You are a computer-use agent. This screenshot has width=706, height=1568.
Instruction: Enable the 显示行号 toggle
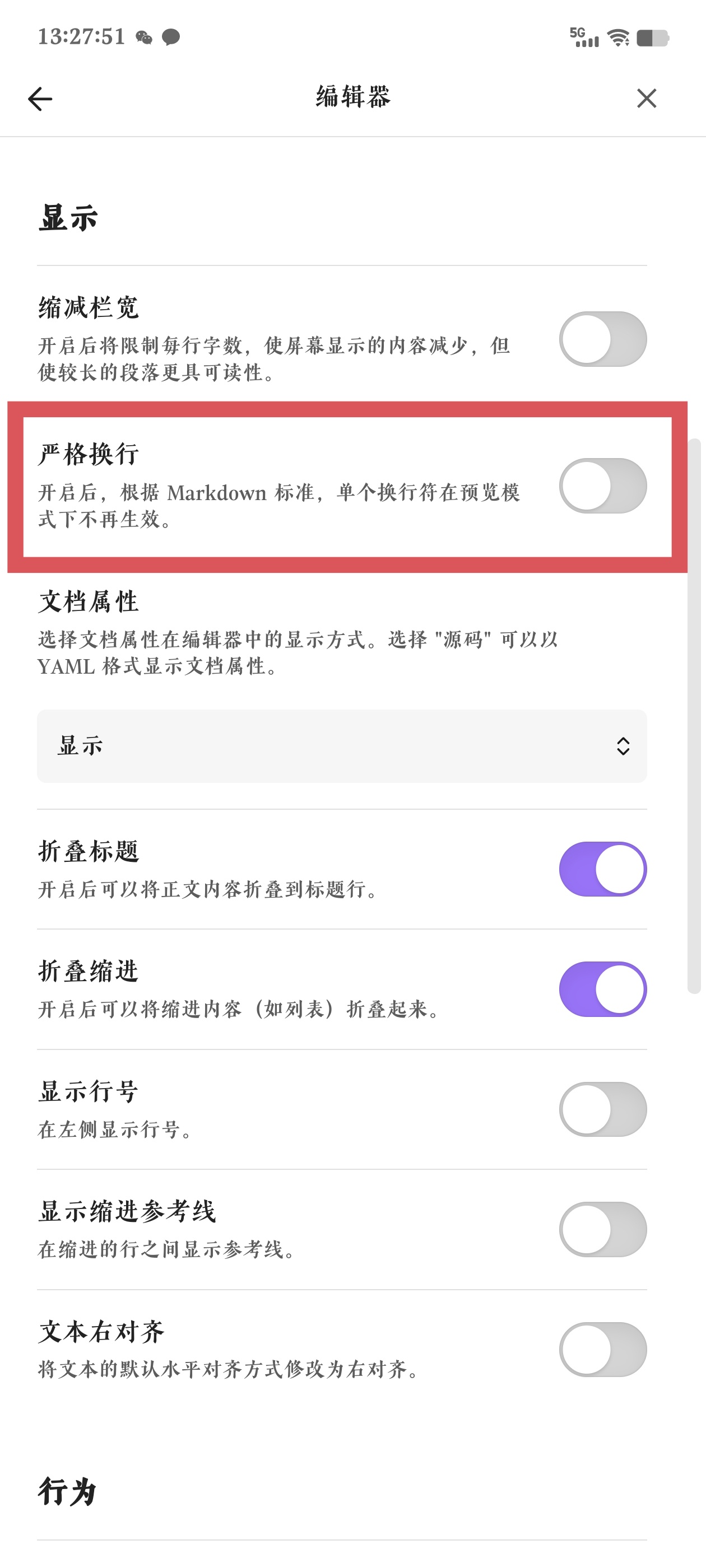pyautogui.click(x=602, y=1109)
